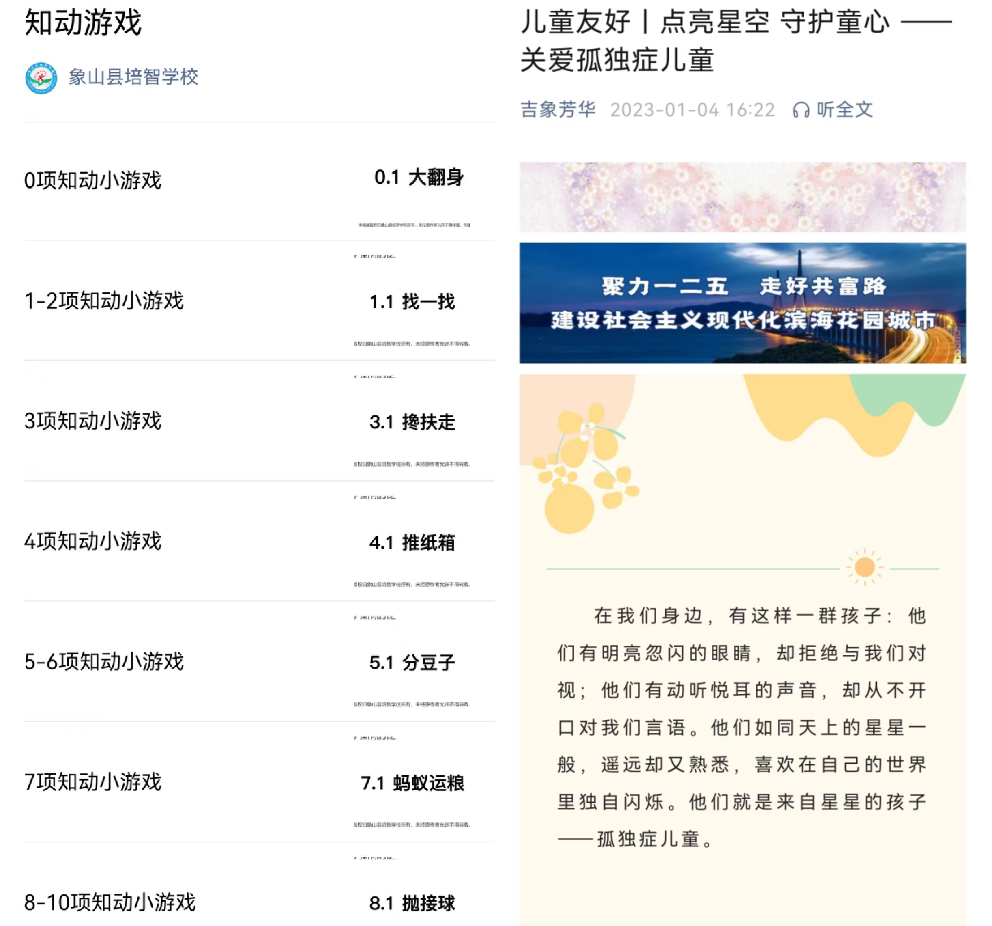Listen to the full article with 听全文

(833, 110)
